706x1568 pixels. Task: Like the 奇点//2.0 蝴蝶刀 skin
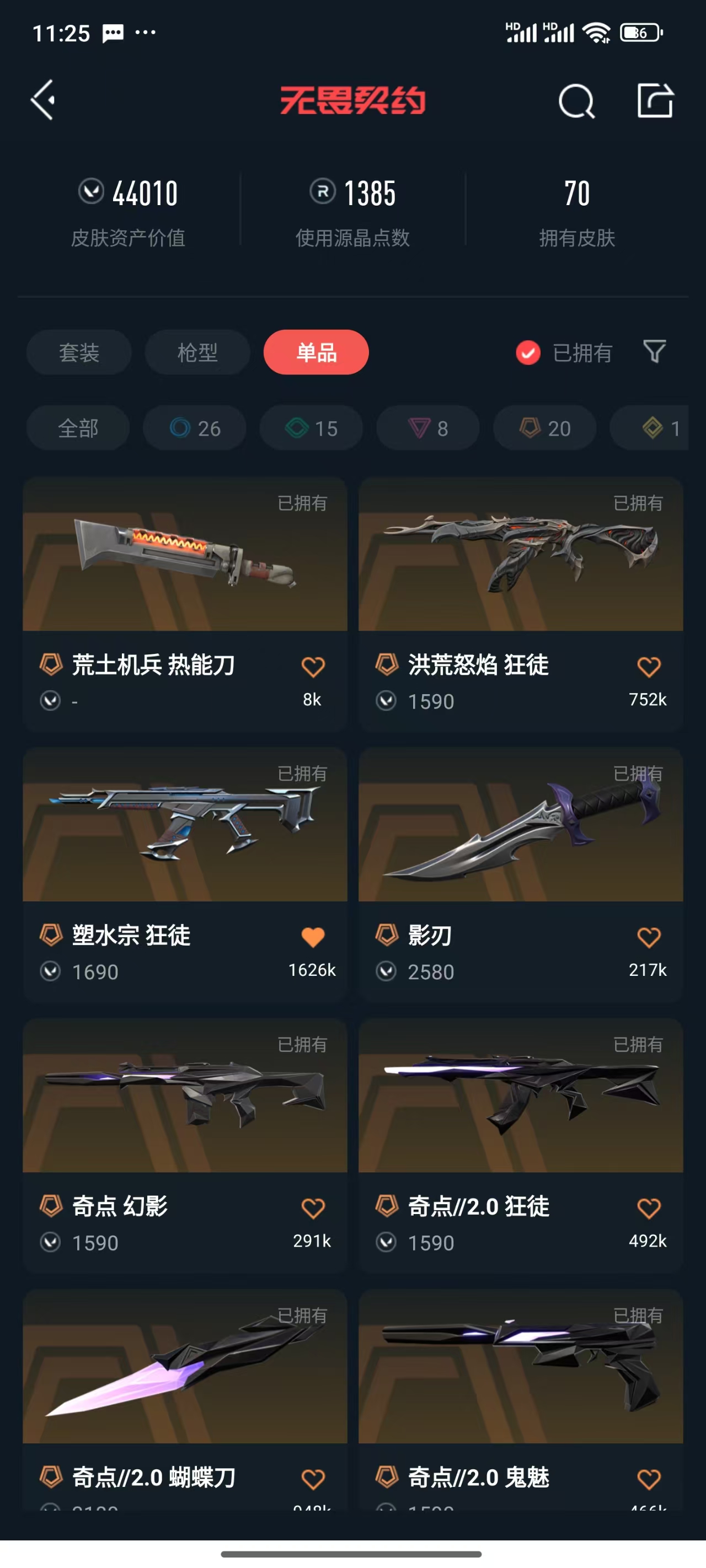click(313, 1479)
